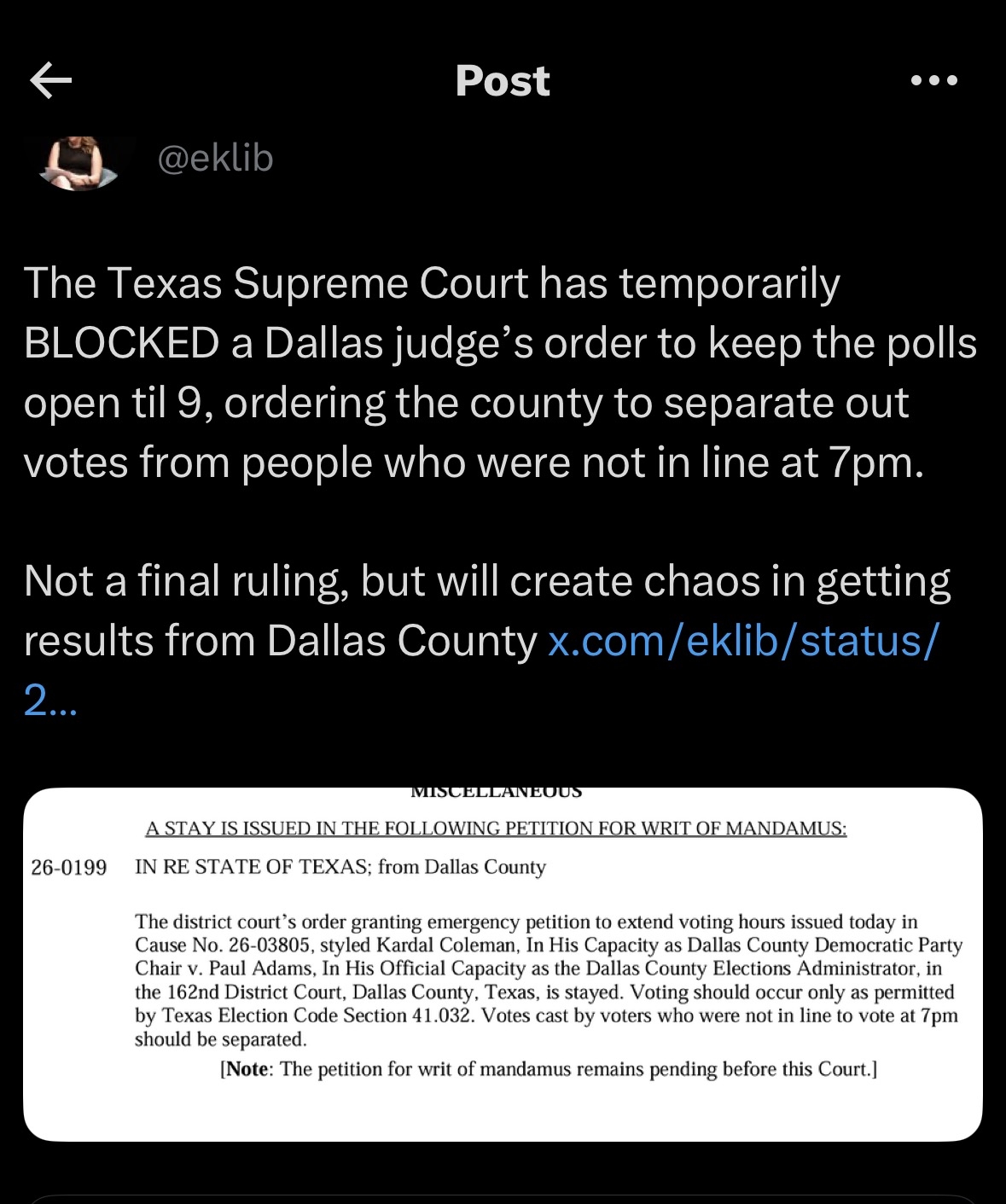Screen dimensions: 1006x1204
Task: View the attached court order image
Action: point(503,964)
